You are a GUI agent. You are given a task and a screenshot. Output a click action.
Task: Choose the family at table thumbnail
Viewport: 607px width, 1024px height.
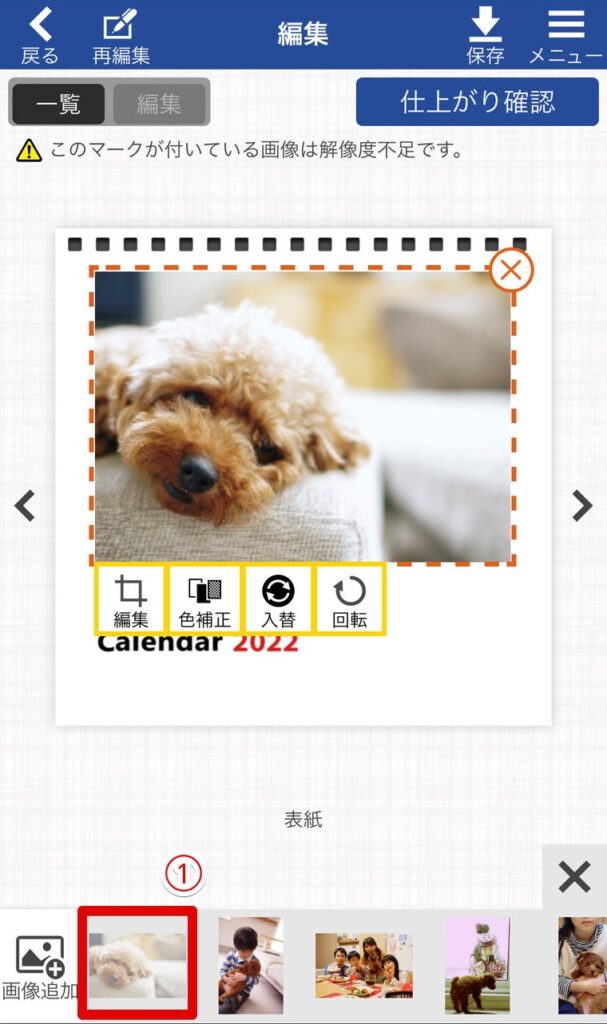(x=364, y=965)
